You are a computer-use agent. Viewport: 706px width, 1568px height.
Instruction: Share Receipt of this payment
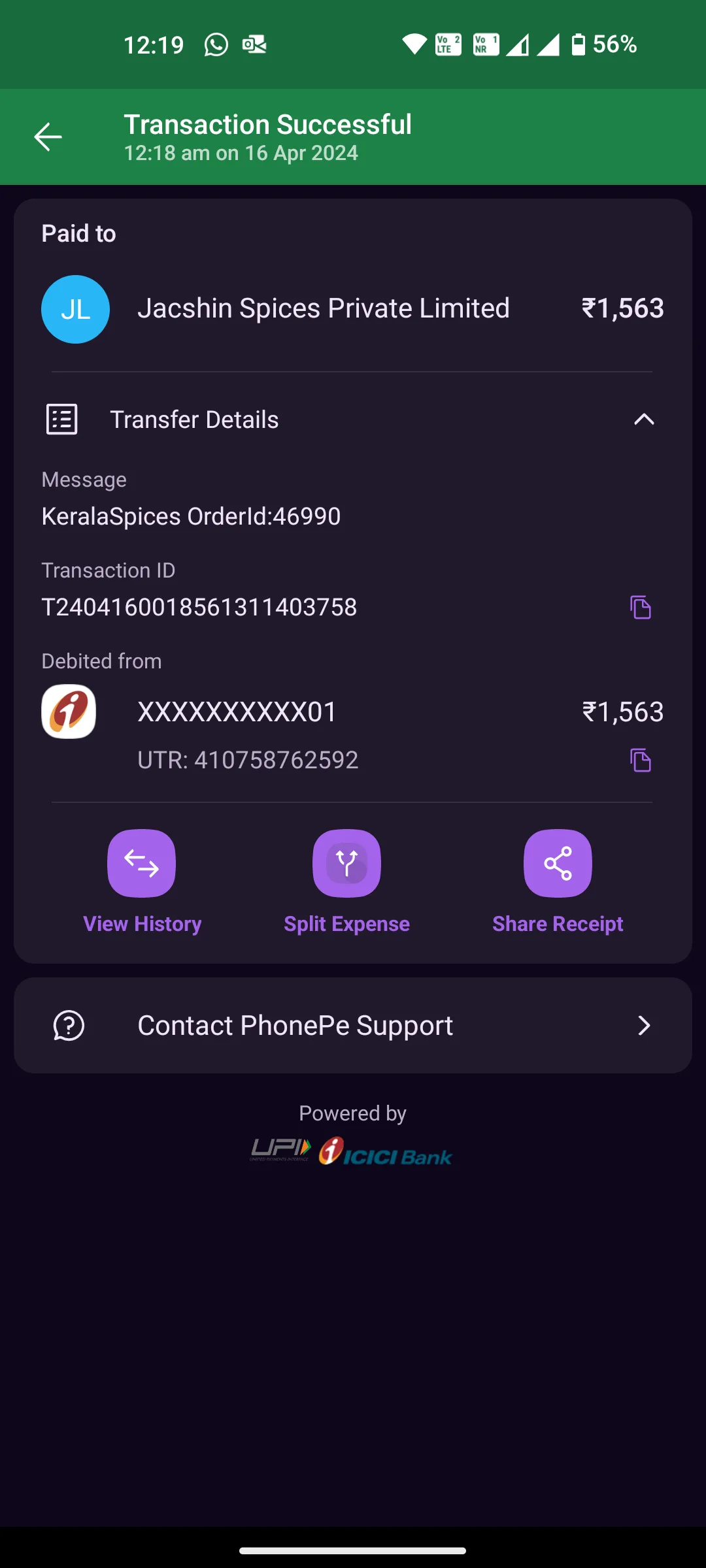coord(558,882)
